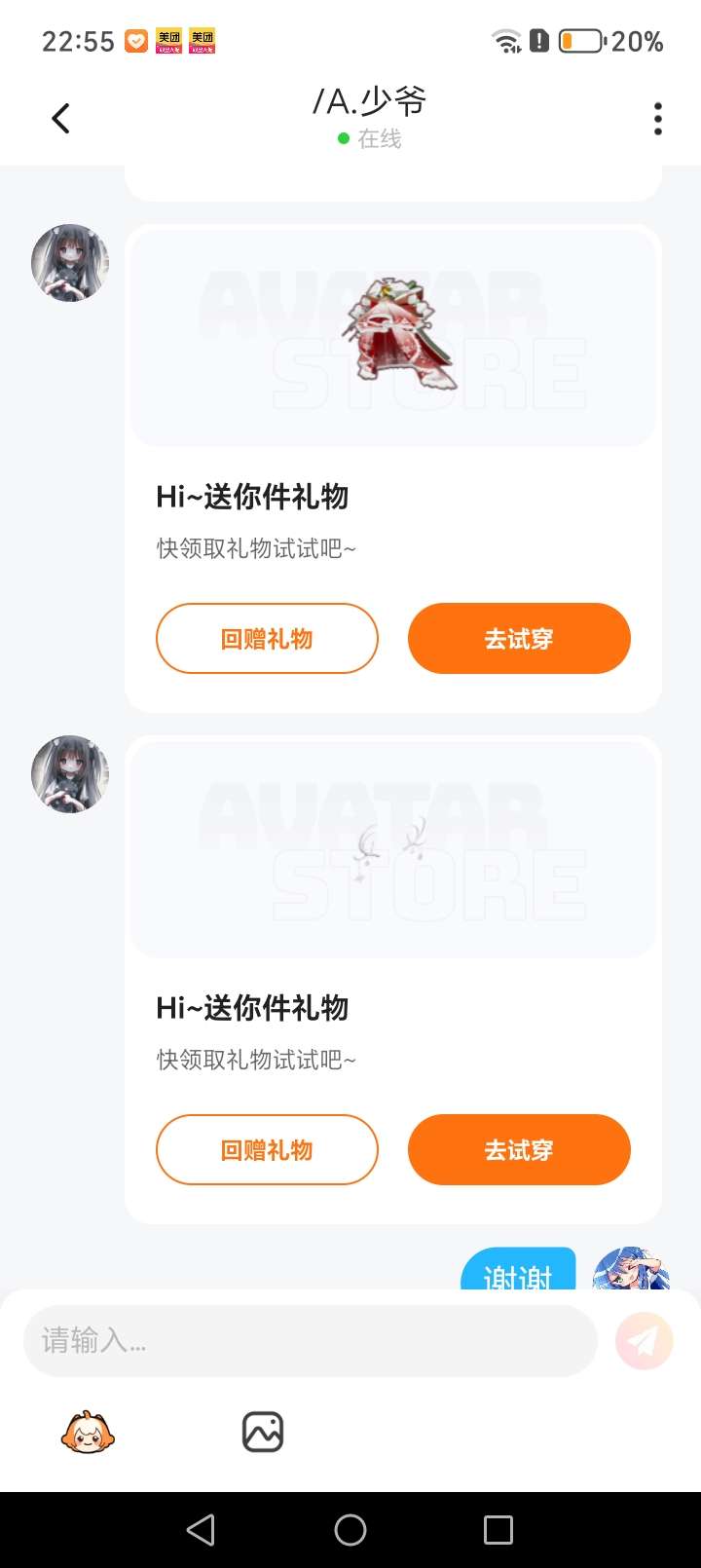Tap 去试穿 on the white accessory gift
Viewport: 701px width, 1568px height.
point(519,1150)
